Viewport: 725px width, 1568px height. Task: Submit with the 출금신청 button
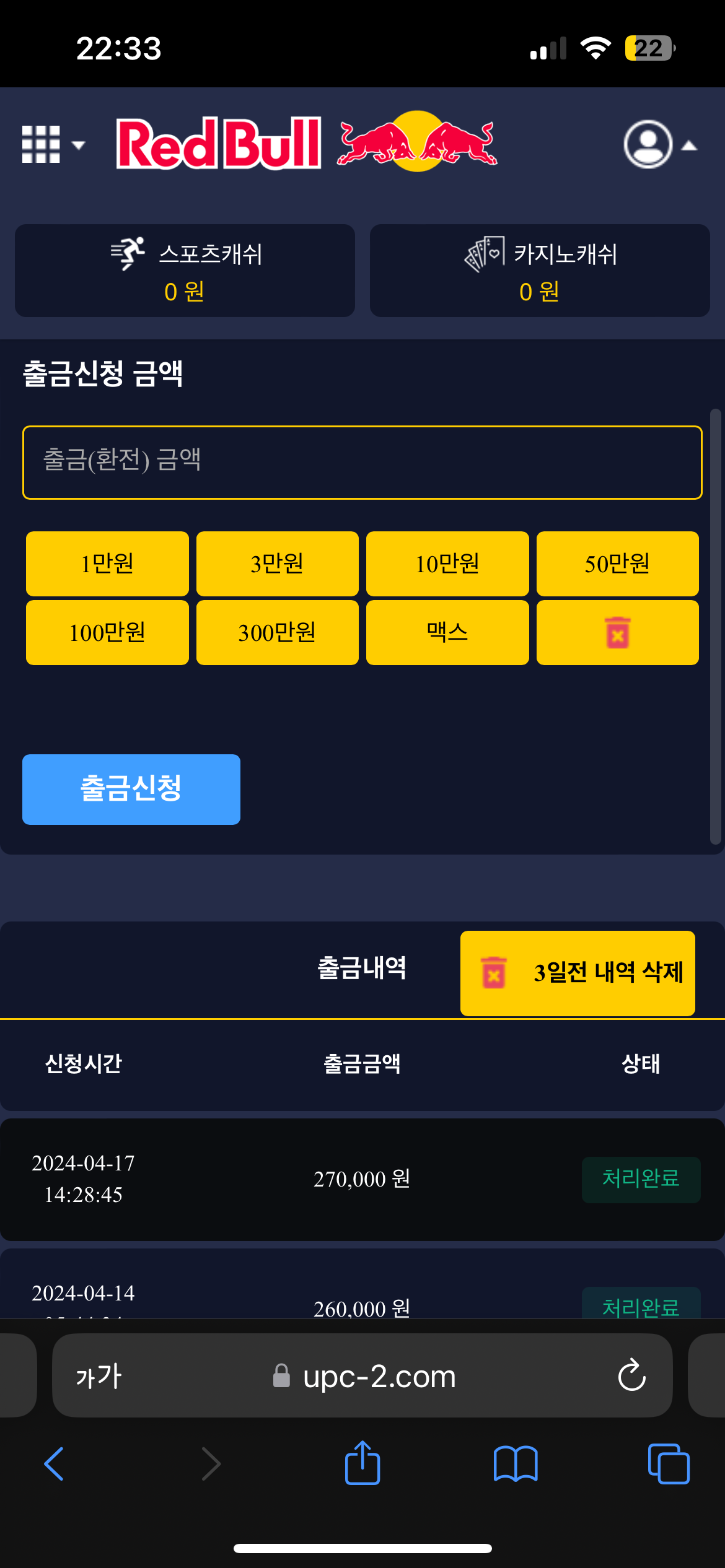[x=131, y=789]
